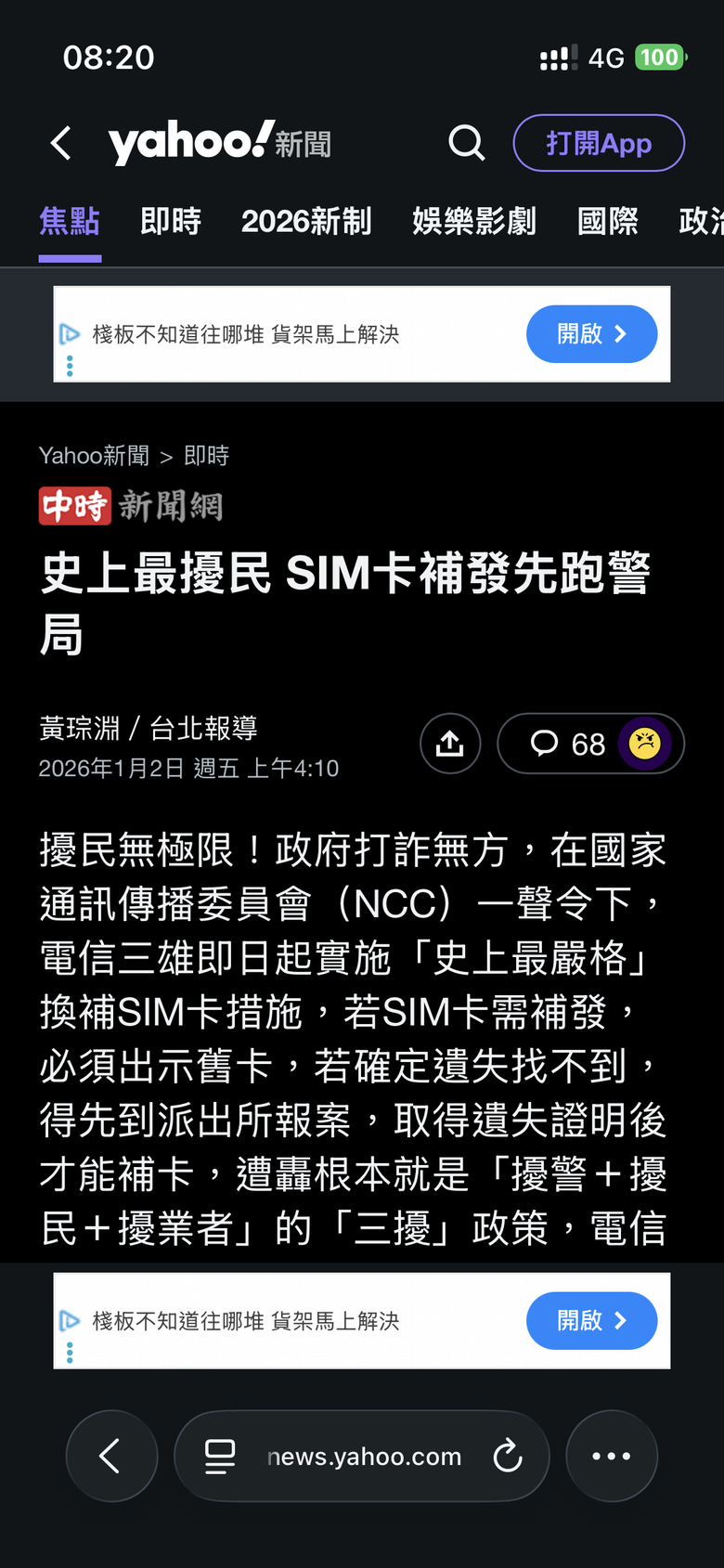Share the SIM卡 article

click(450, 743)
